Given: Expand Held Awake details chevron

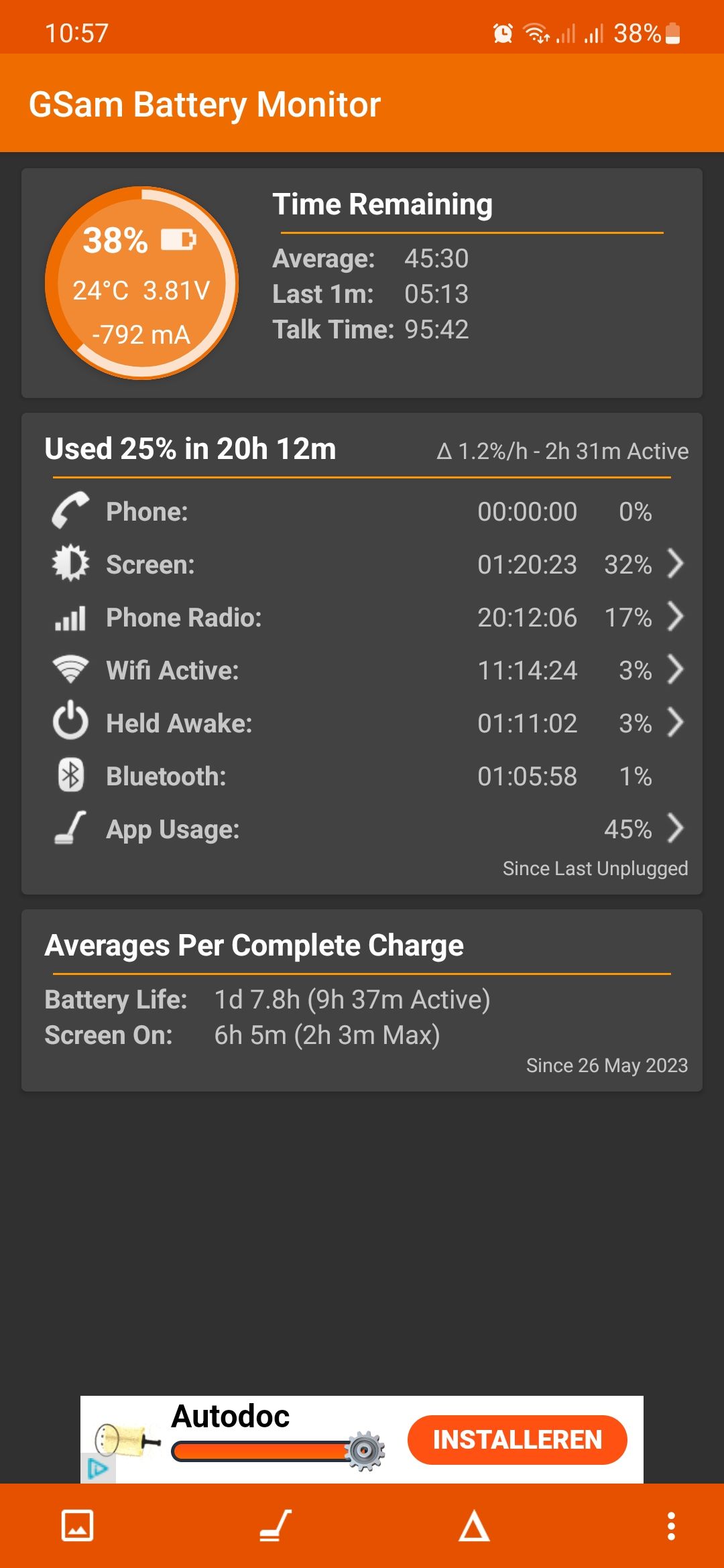Looking at the screenshot, I should pyautogui.click(x=676, y=722).
